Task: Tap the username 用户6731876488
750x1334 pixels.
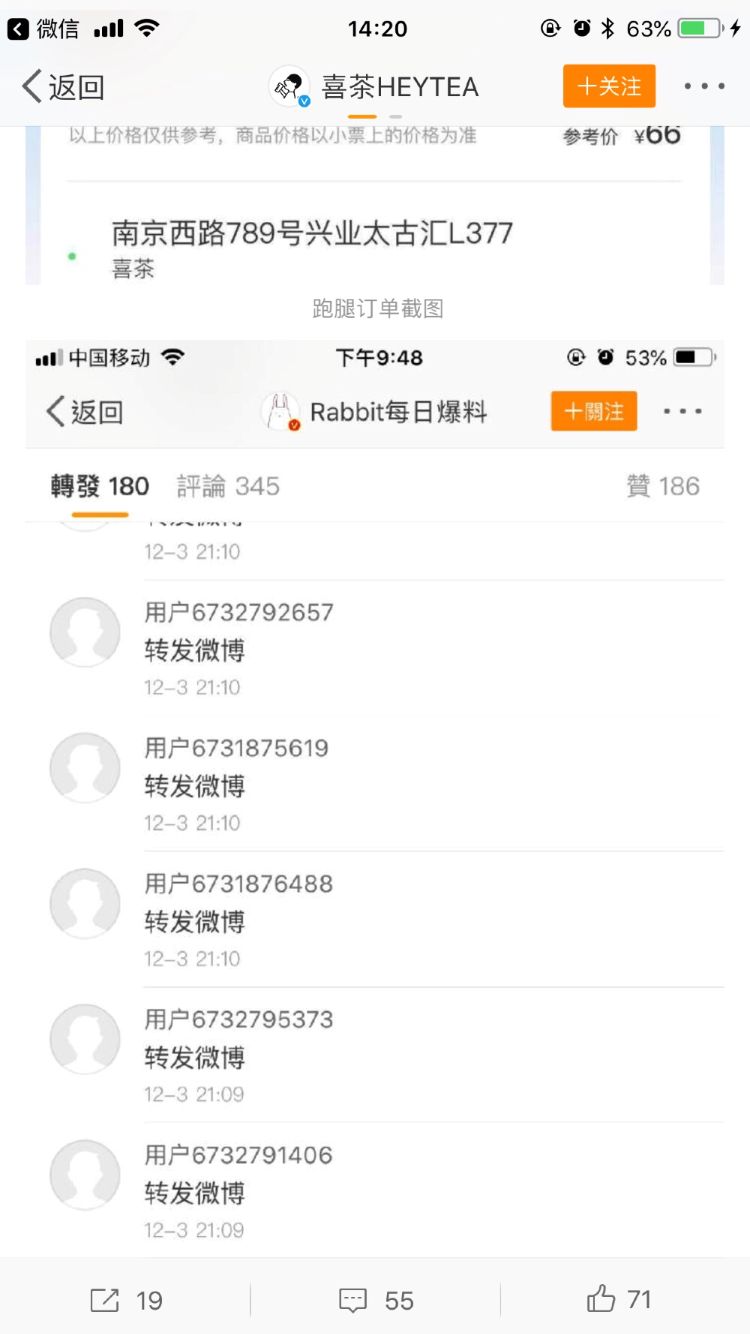Action: [x=237, y=883]
